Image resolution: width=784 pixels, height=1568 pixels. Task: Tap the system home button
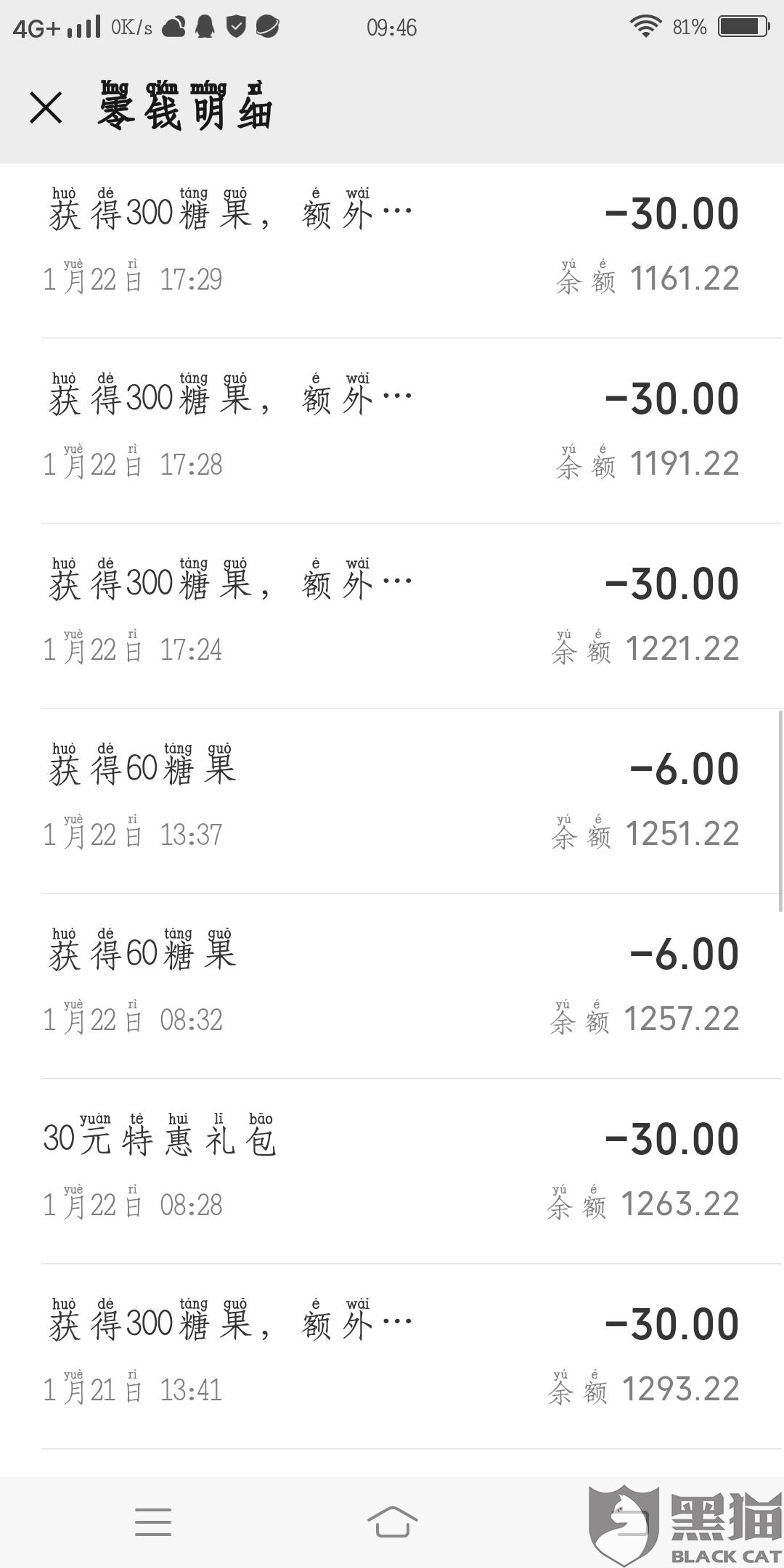(x=392, y=1522)
